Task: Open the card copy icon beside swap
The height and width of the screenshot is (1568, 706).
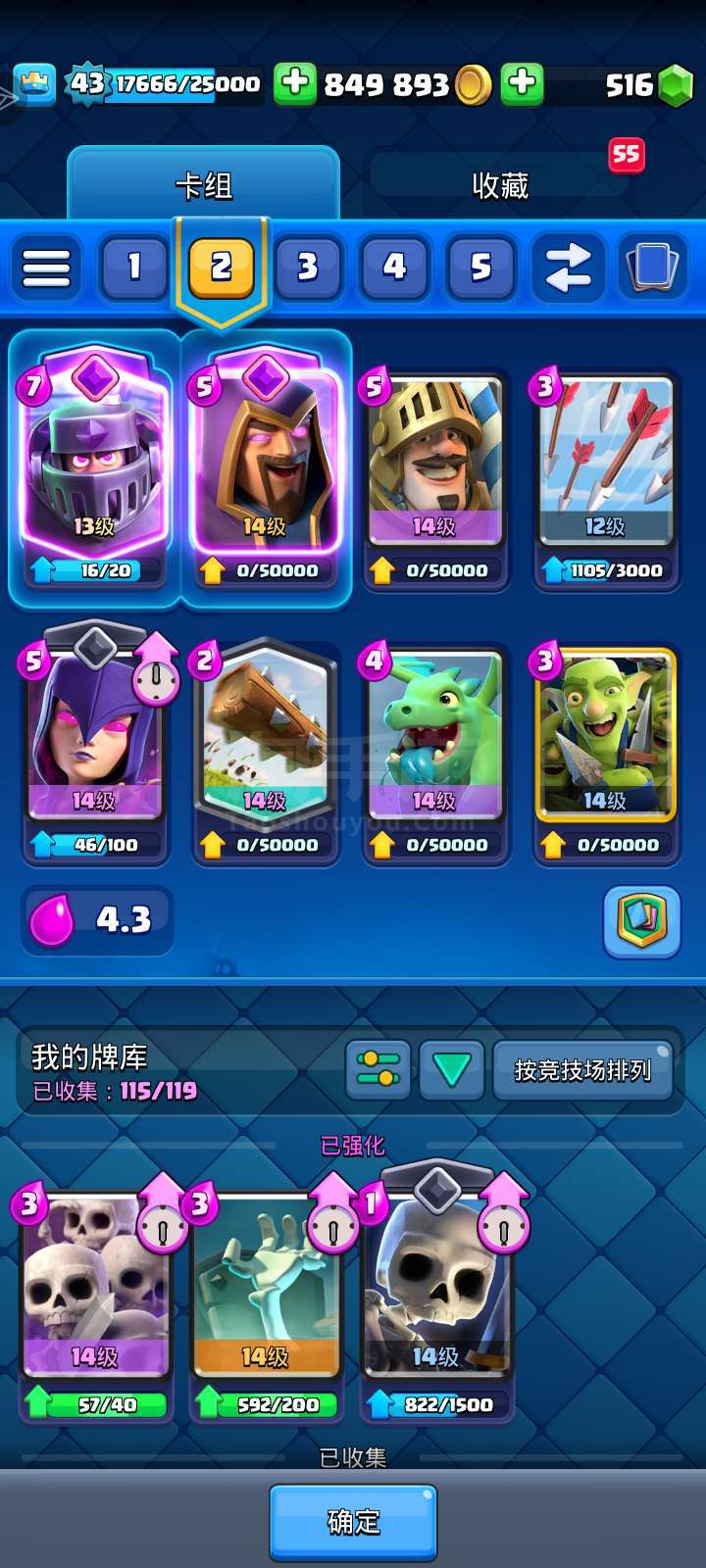Action: click(x=652, y=267)
